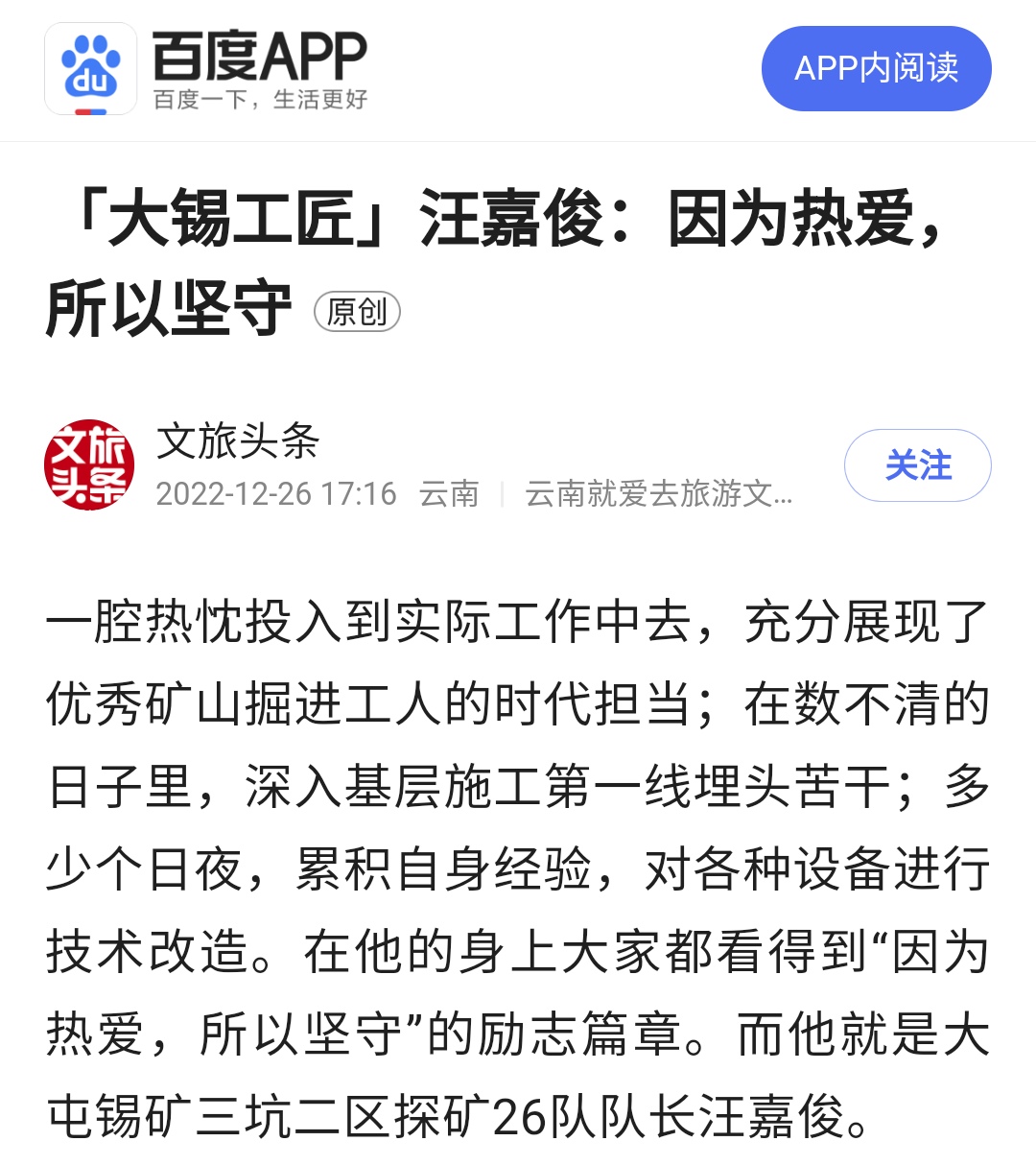Open the 文旅头条 author name link
Screen dimensions: 1036x1165
tap(238, 441)
